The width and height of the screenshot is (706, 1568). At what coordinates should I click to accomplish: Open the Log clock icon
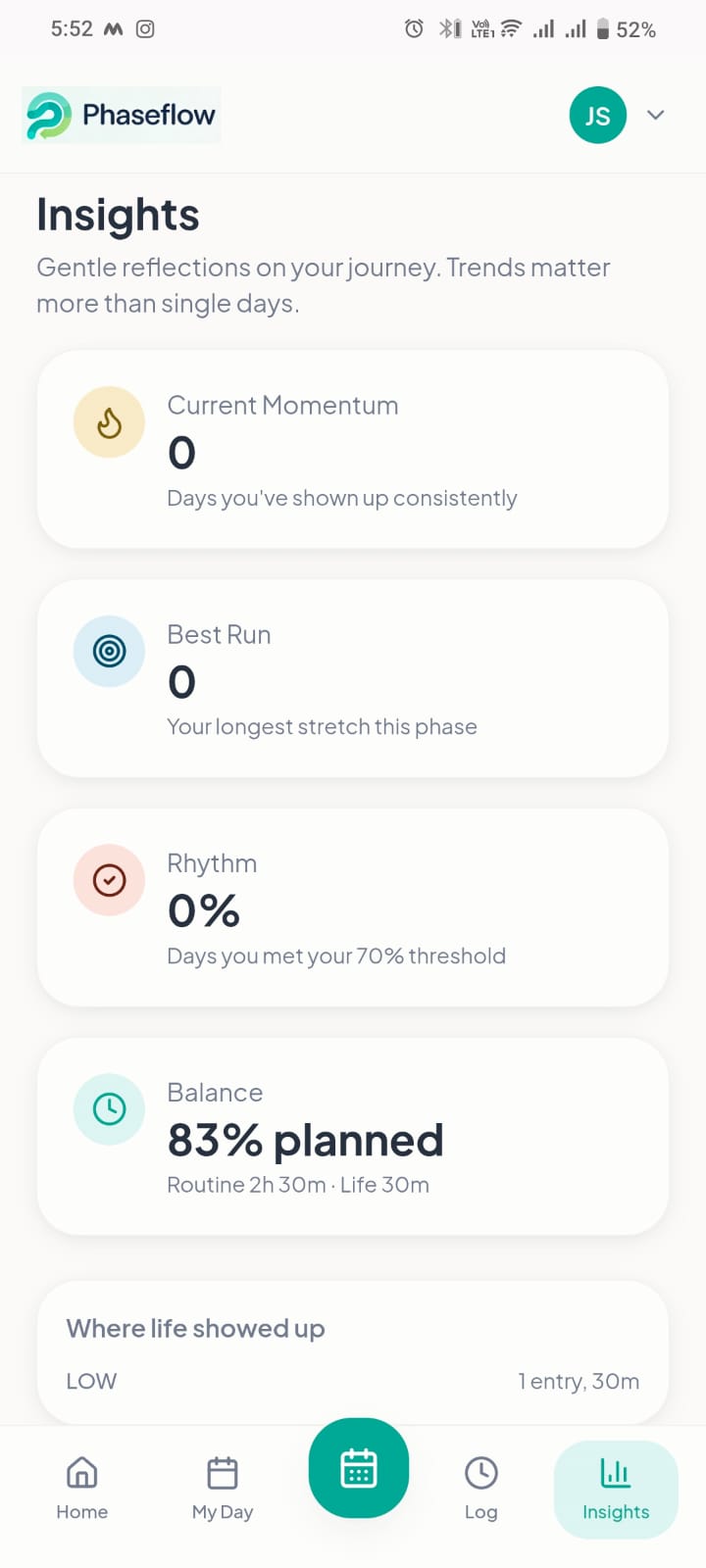pos(480,1472)
